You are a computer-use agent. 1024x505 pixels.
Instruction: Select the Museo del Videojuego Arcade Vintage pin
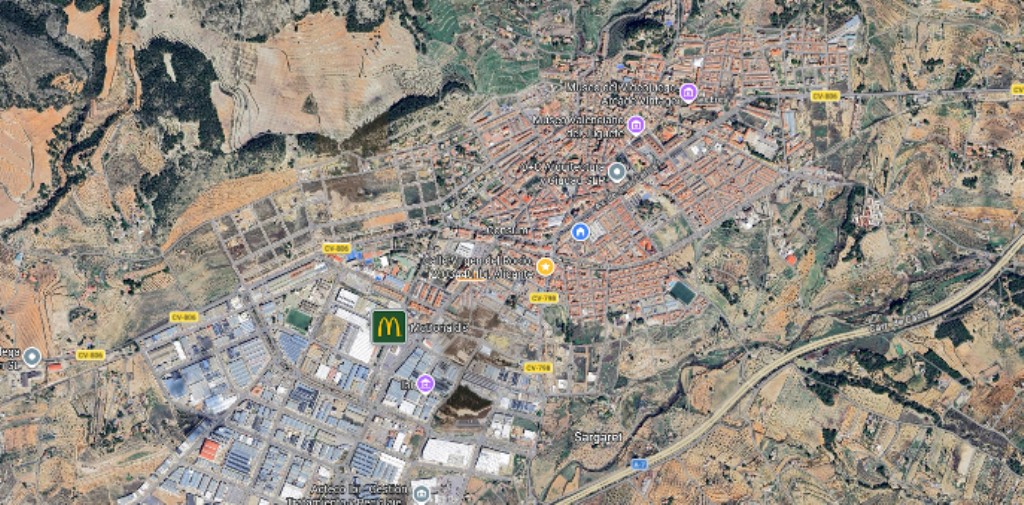(688, 93)
